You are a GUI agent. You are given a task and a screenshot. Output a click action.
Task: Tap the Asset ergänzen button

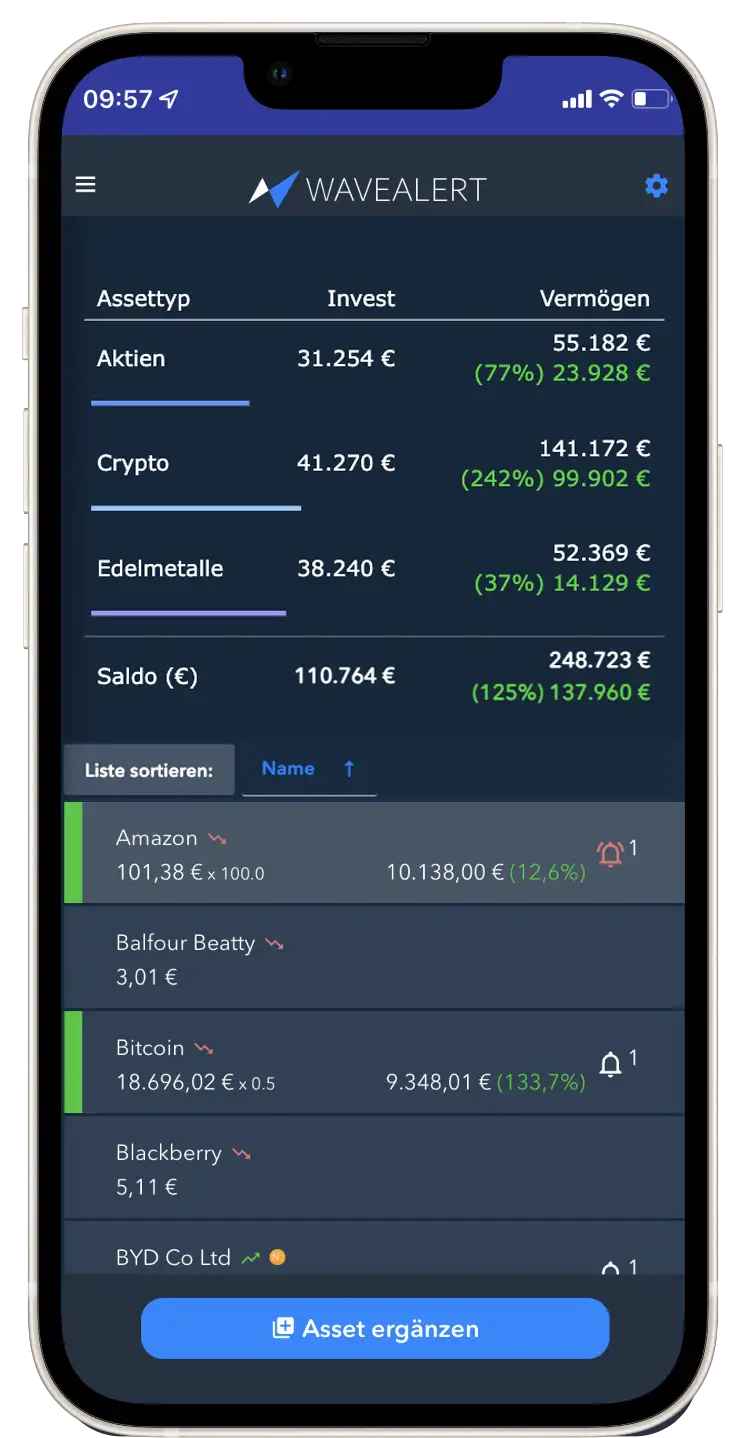point(375,1329)
